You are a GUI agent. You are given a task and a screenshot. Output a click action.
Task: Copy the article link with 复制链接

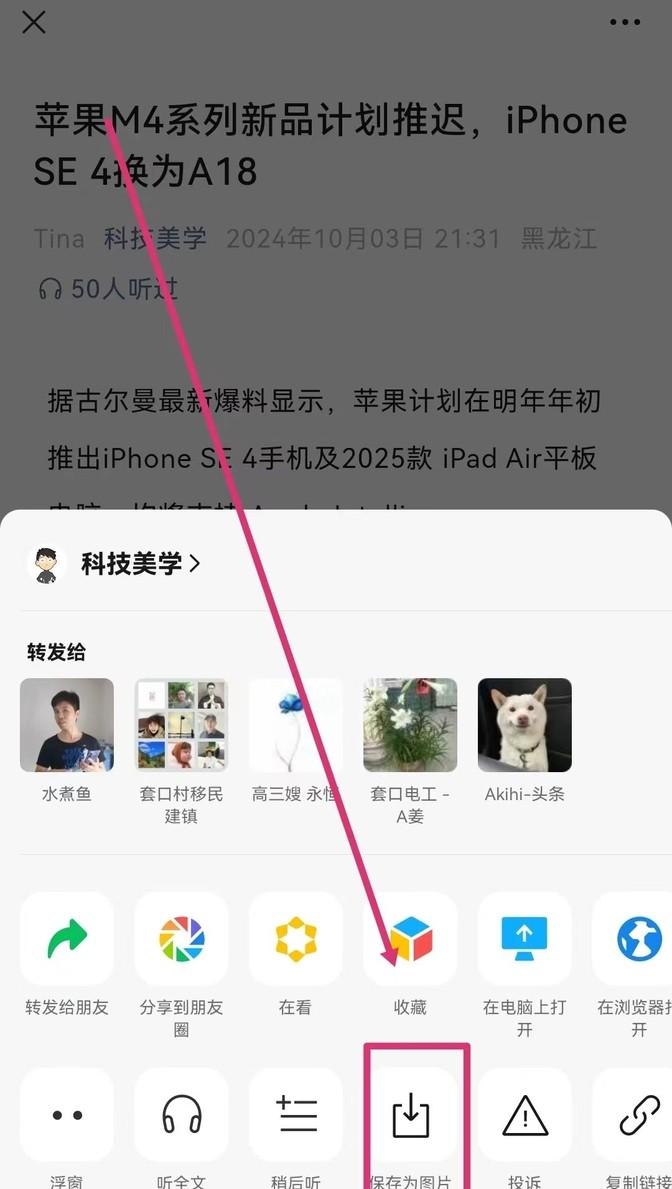(x=636, y=1114)
